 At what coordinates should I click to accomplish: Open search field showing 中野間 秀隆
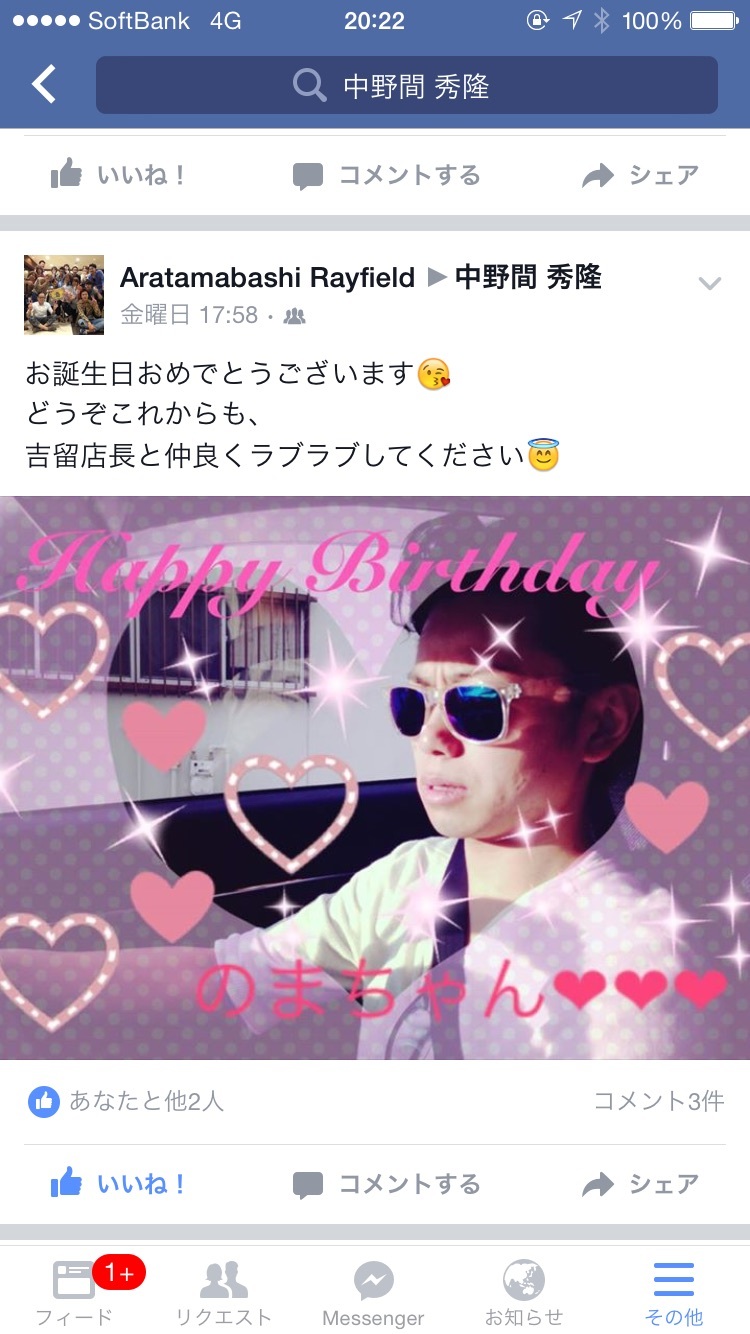(x=406, y=86)
